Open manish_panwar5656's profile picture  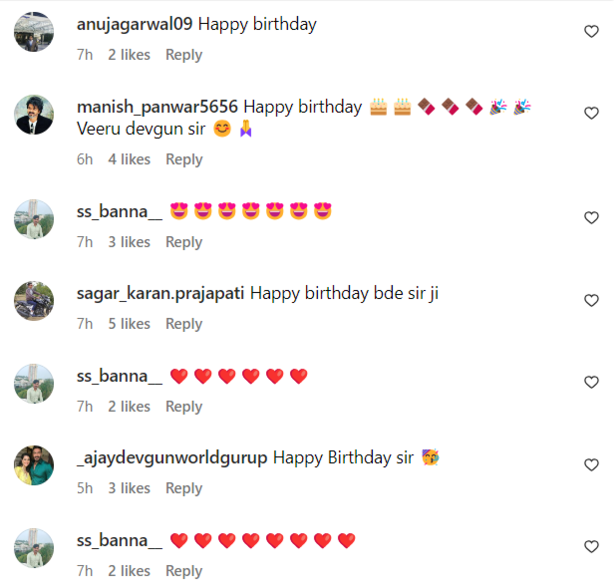coord(34,115)
